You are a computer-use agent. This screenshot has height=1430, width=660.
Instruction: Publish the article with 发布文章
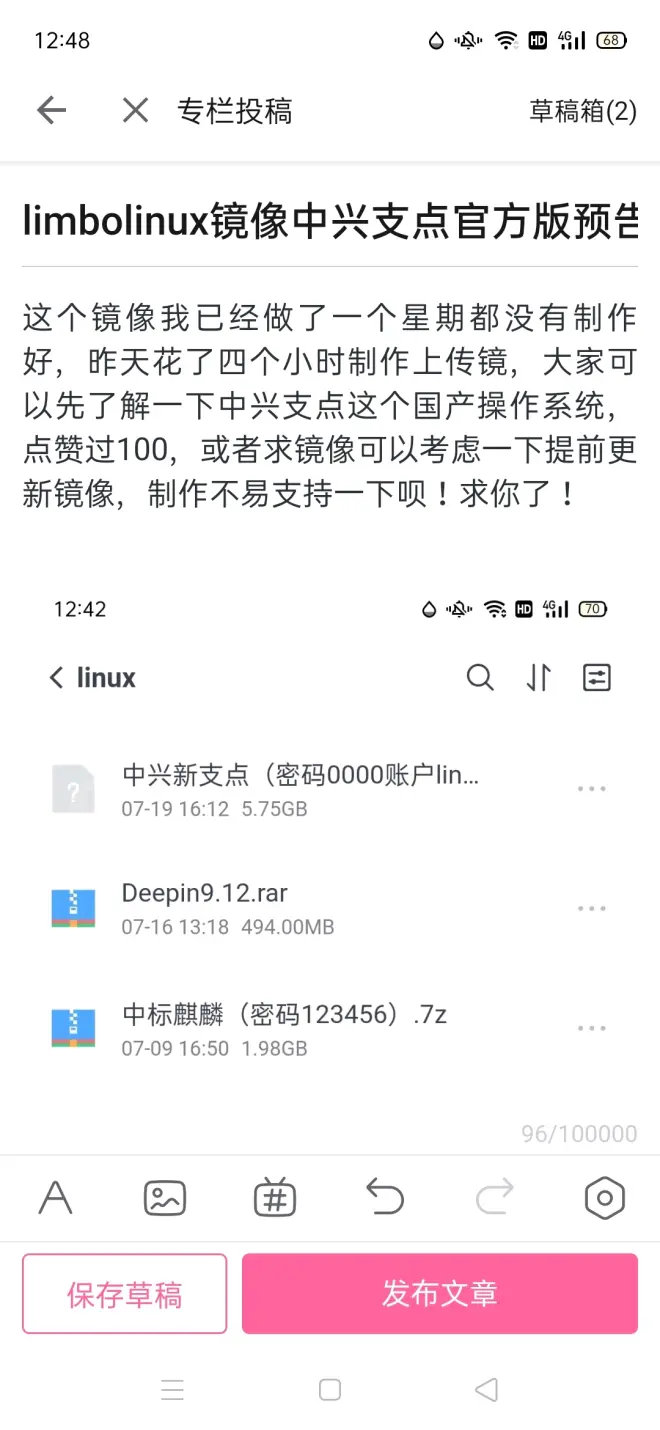439,1294
